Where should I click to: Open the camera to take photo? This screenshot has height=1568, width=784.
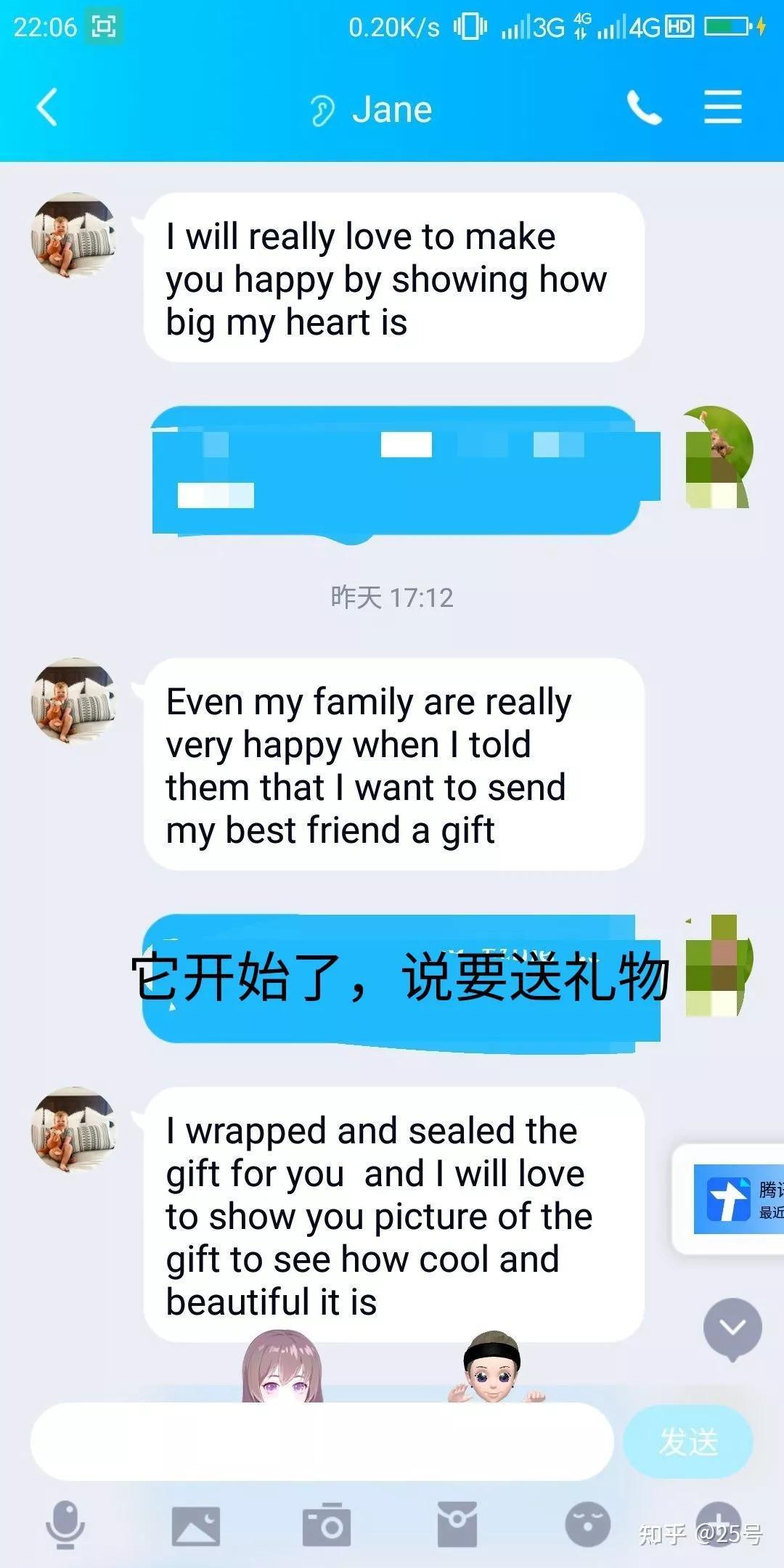coord(326,1525)
